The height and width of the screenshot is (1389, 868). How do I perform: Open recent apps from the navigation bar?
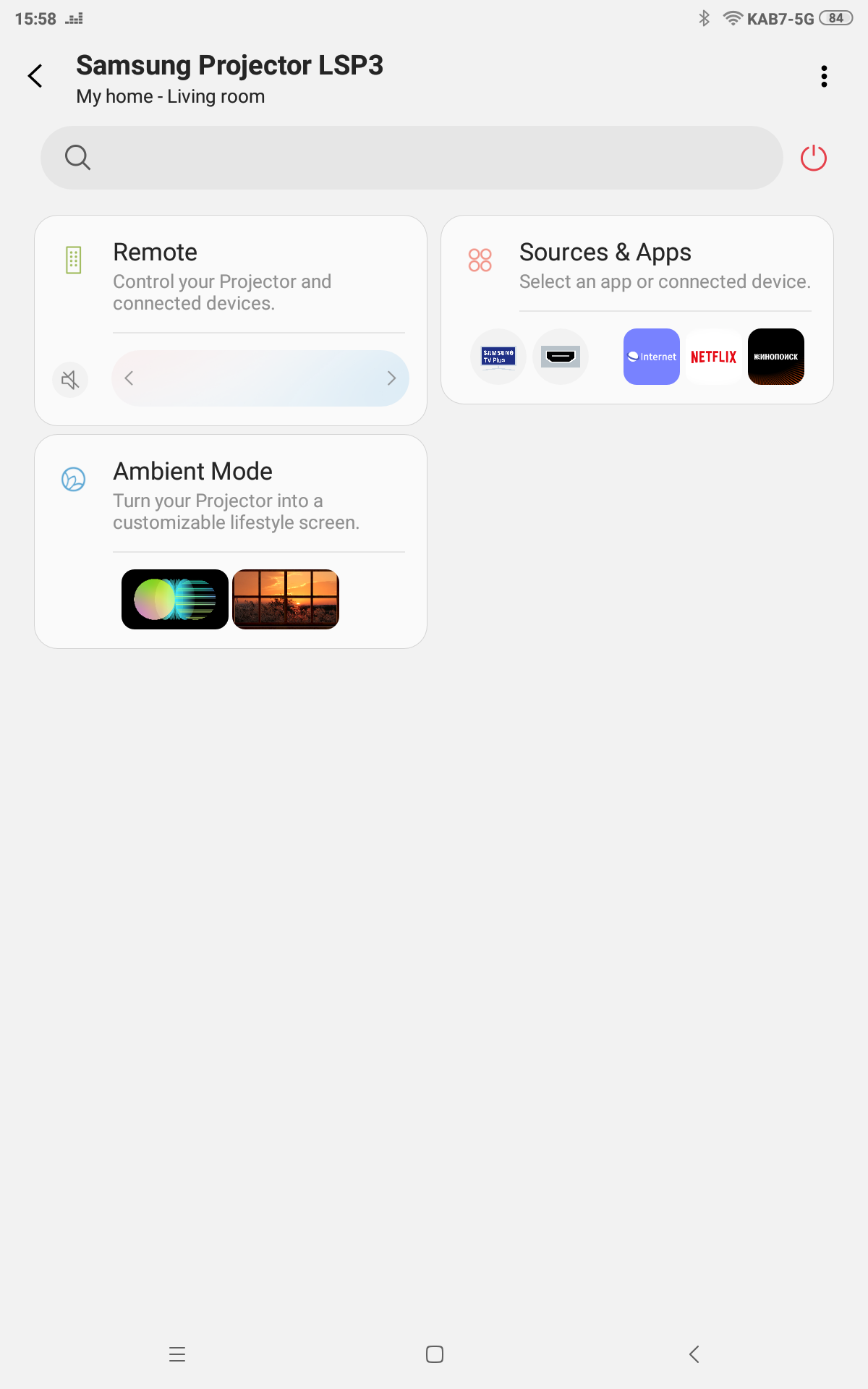point(177,1354)
